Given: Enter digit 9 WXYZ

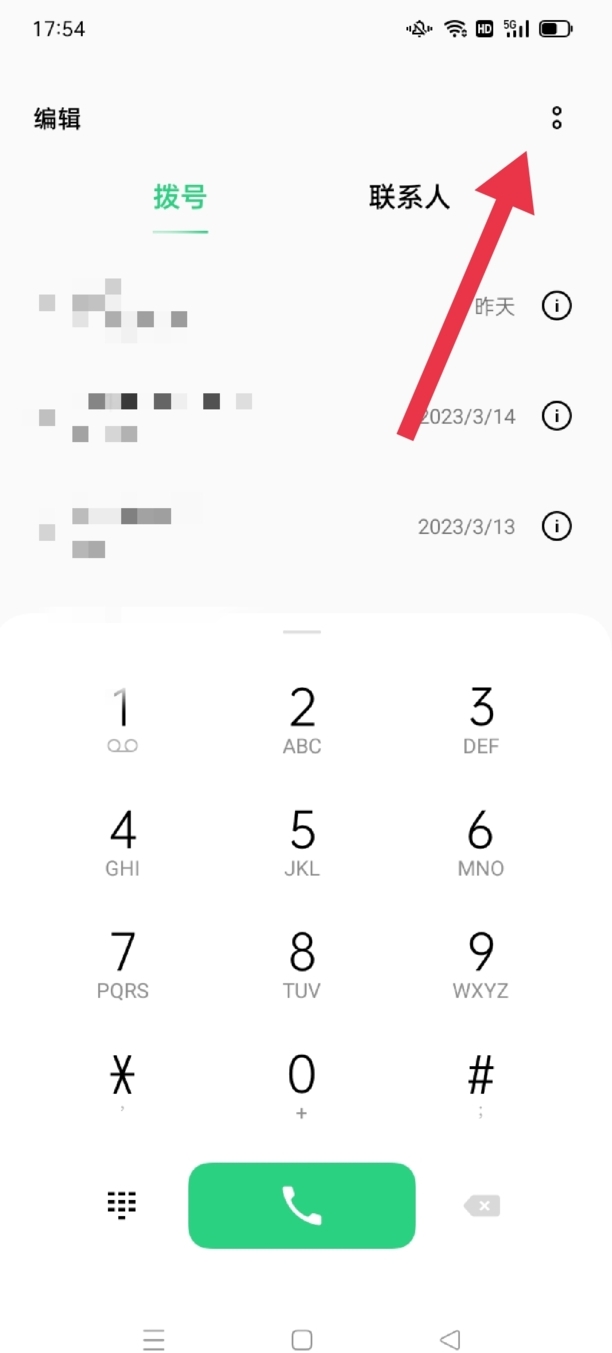Looking at the screenshot, I should coord(481,963).
